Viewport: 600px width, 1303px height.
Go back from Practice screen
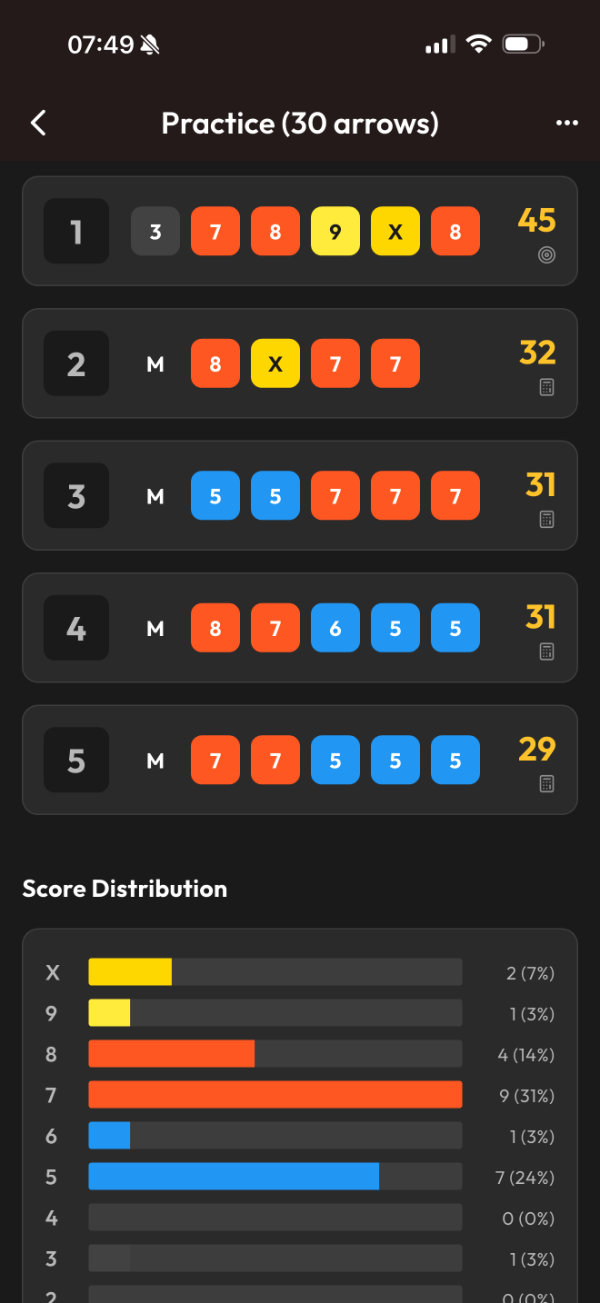pyautogui.click(x=38, y=123)
